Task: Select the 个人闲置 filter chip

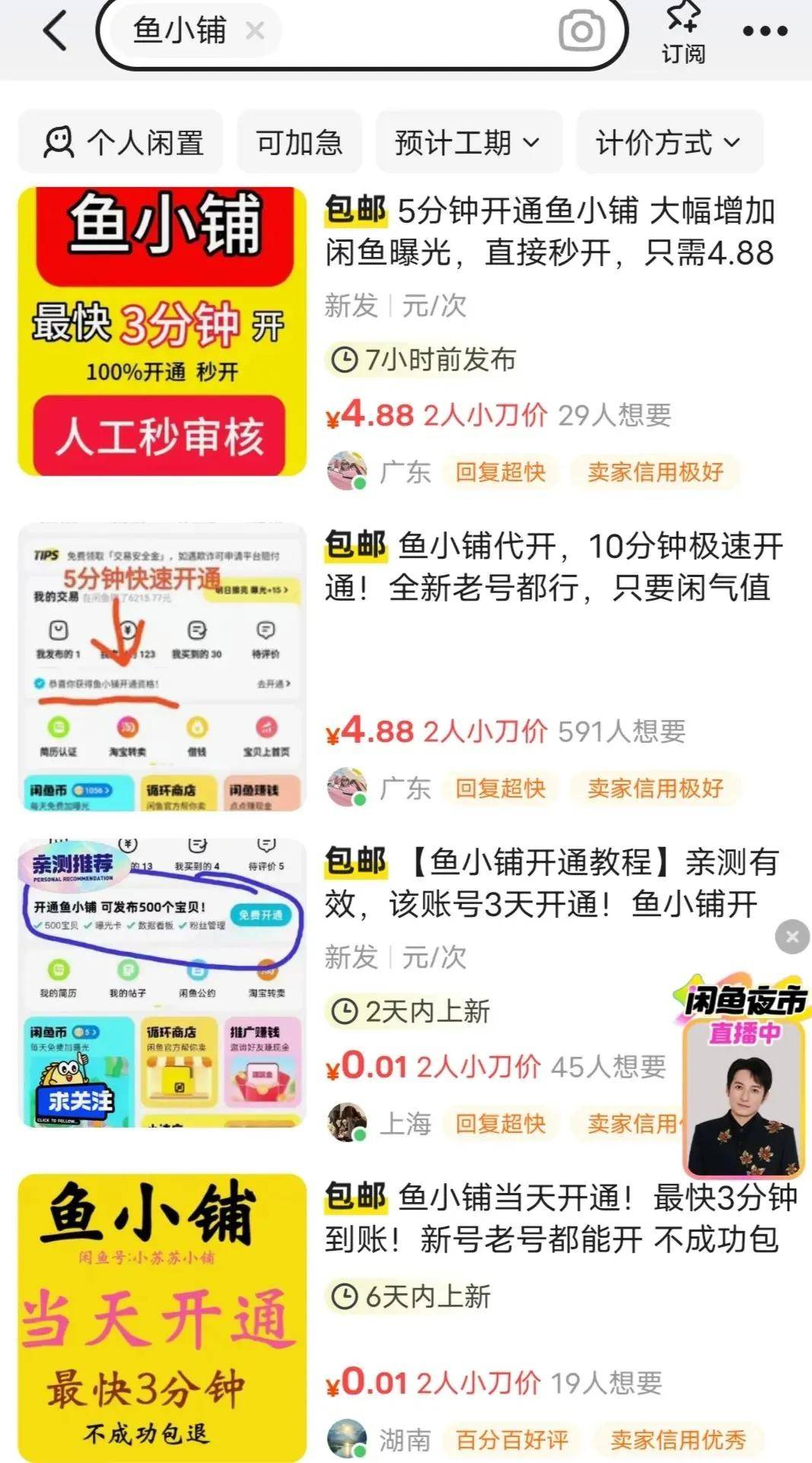Action: [x=122, y=142]
